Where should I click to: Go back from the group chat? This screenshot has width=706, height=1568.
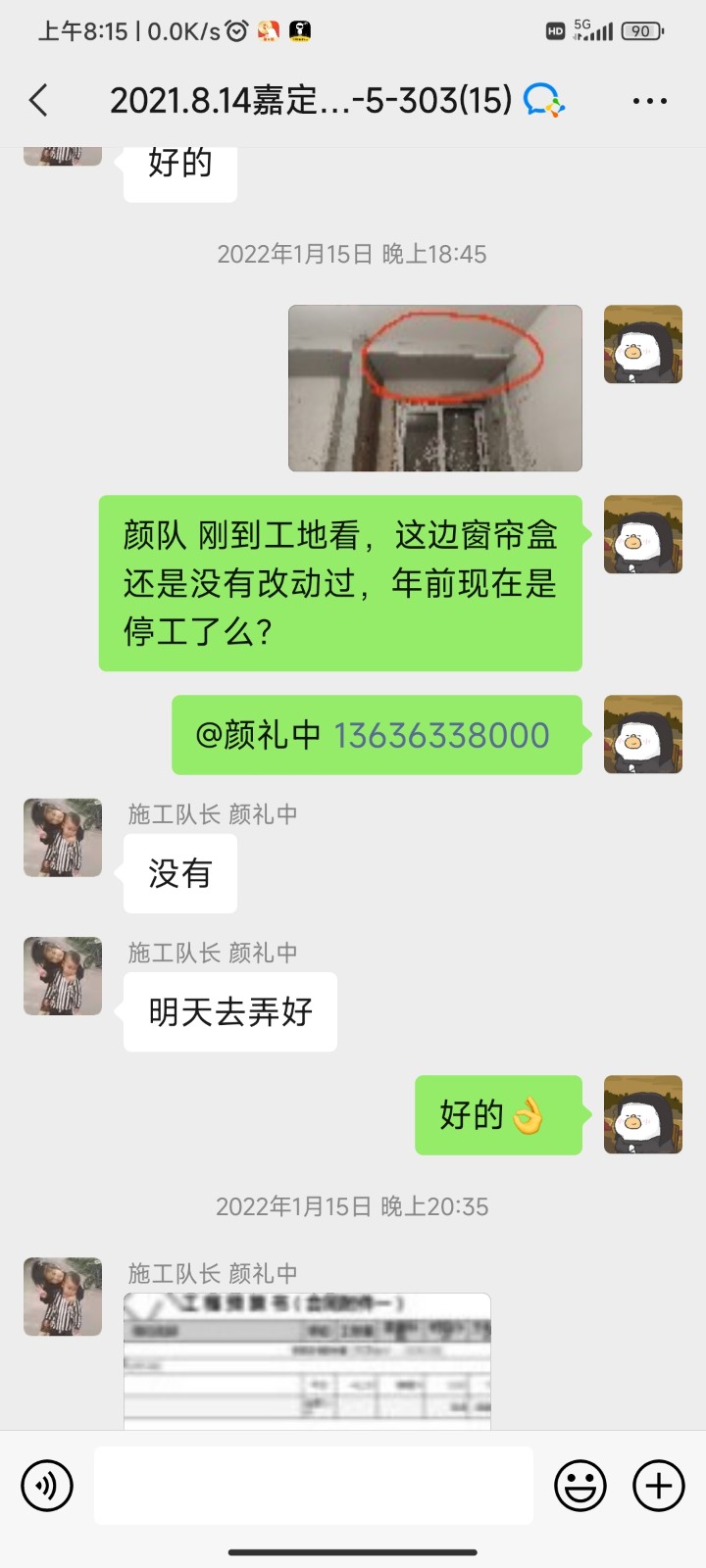[39, 100]
